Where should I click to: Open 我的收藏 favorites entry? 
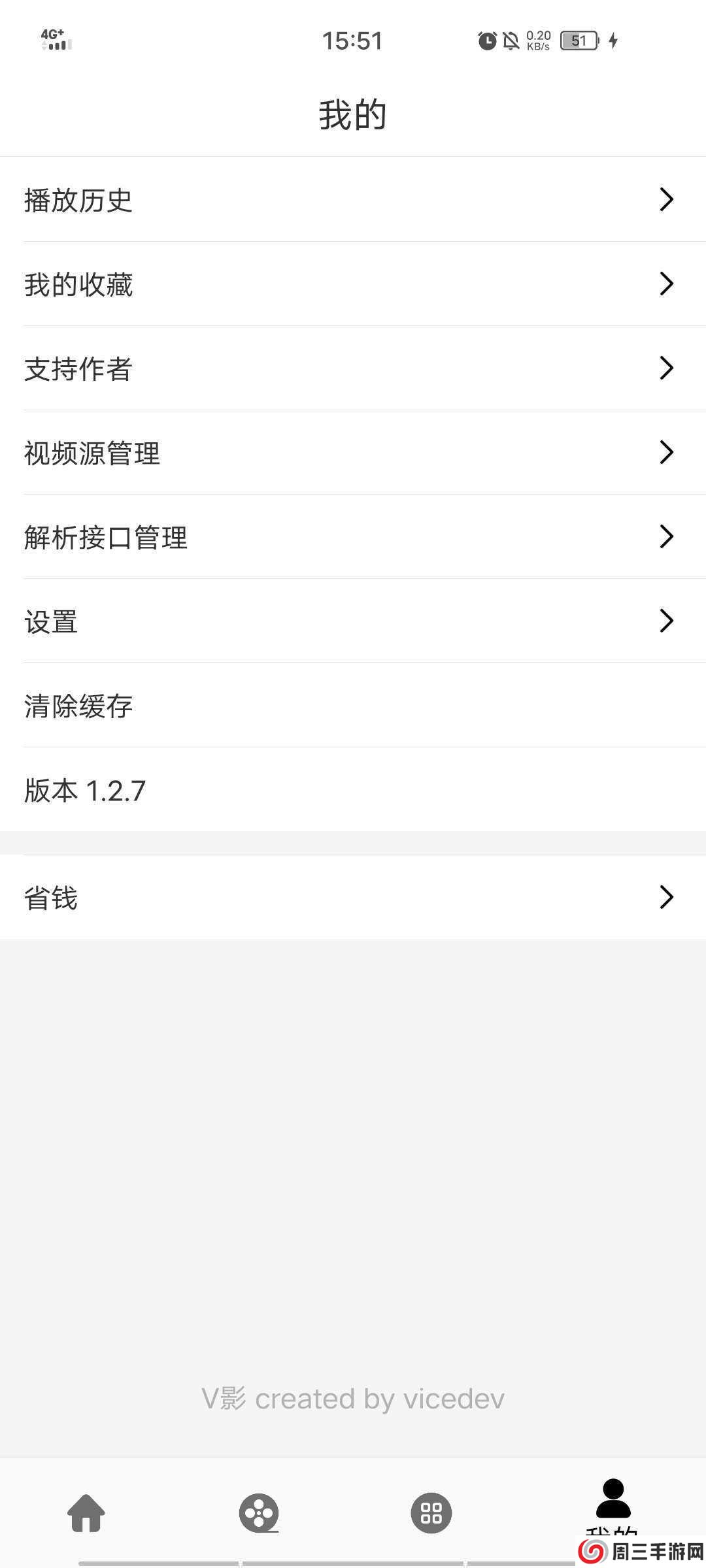[x=78, y=285]
